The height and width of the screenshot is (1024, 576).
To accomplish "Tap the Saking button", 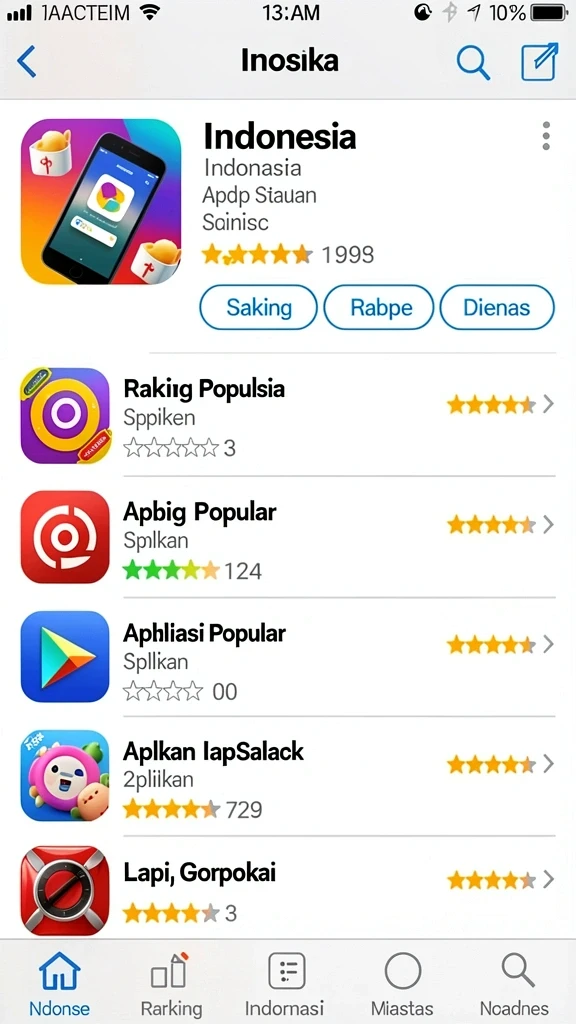I will click(259, 307).
